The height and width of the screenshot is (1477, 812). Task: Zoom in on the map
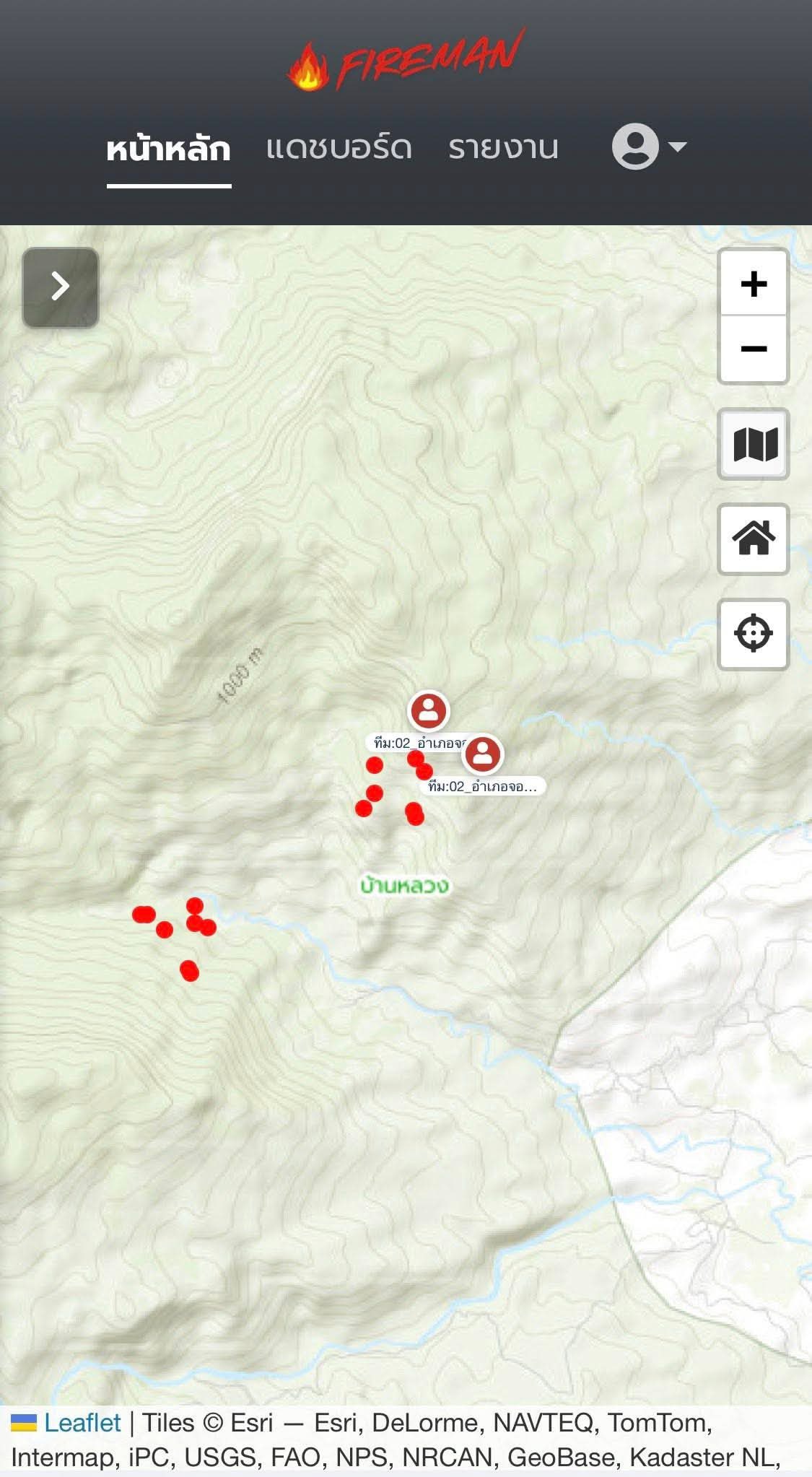[753, 284]
